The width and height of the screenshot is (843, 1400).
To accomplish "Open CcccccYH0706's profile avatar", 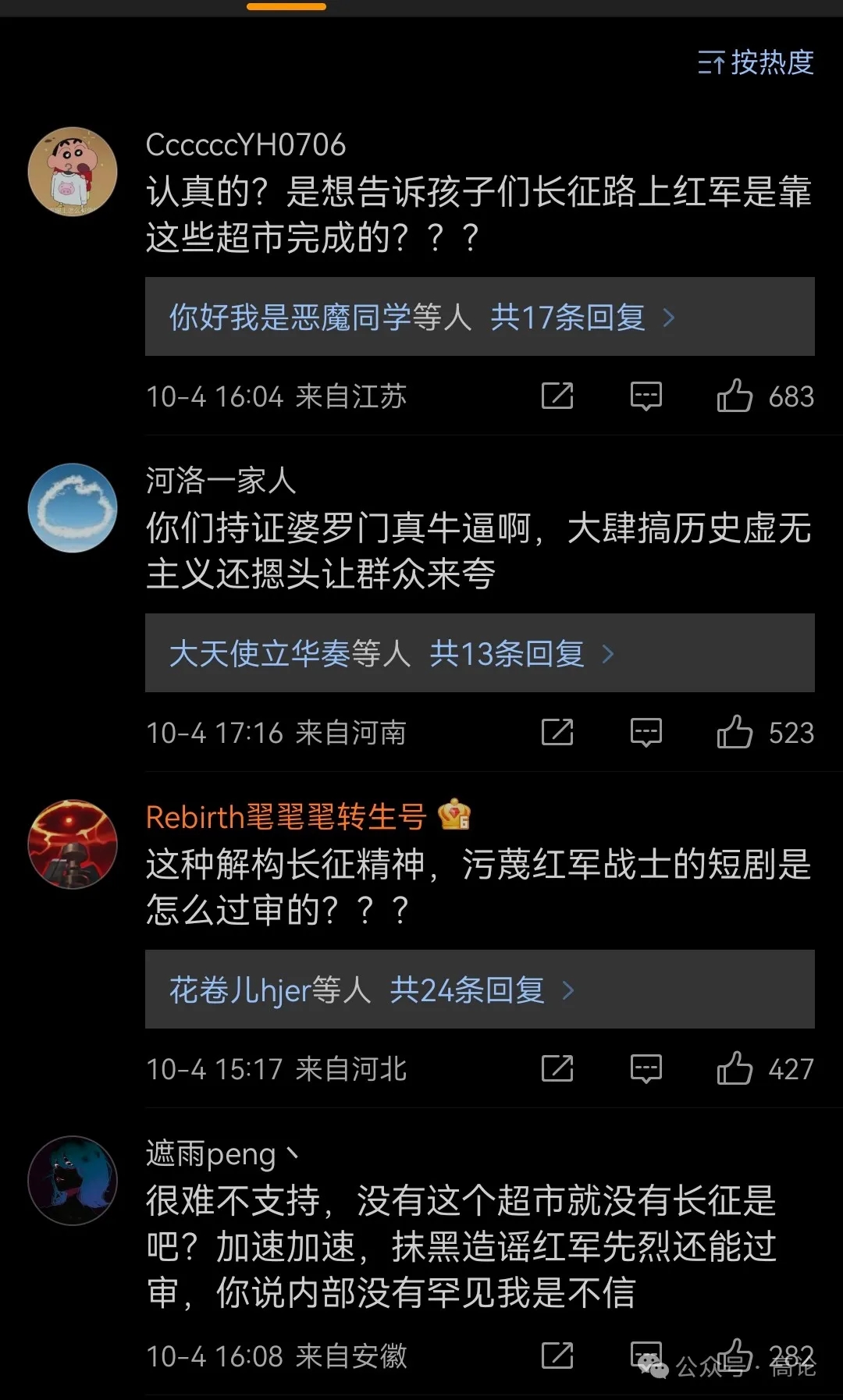I will point(73,172).
